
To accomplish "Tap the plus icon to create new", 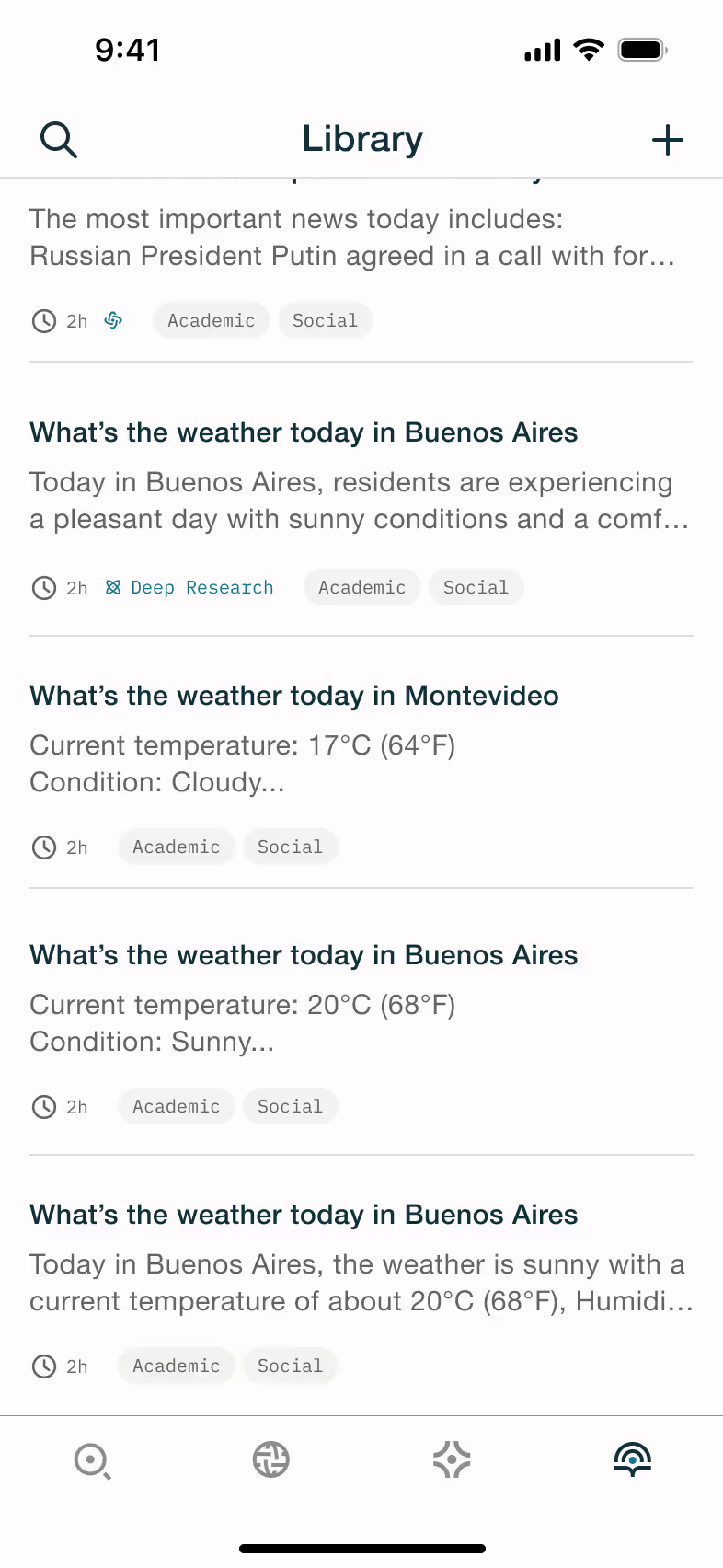I will pyautogui.click(x=667, y=140).
